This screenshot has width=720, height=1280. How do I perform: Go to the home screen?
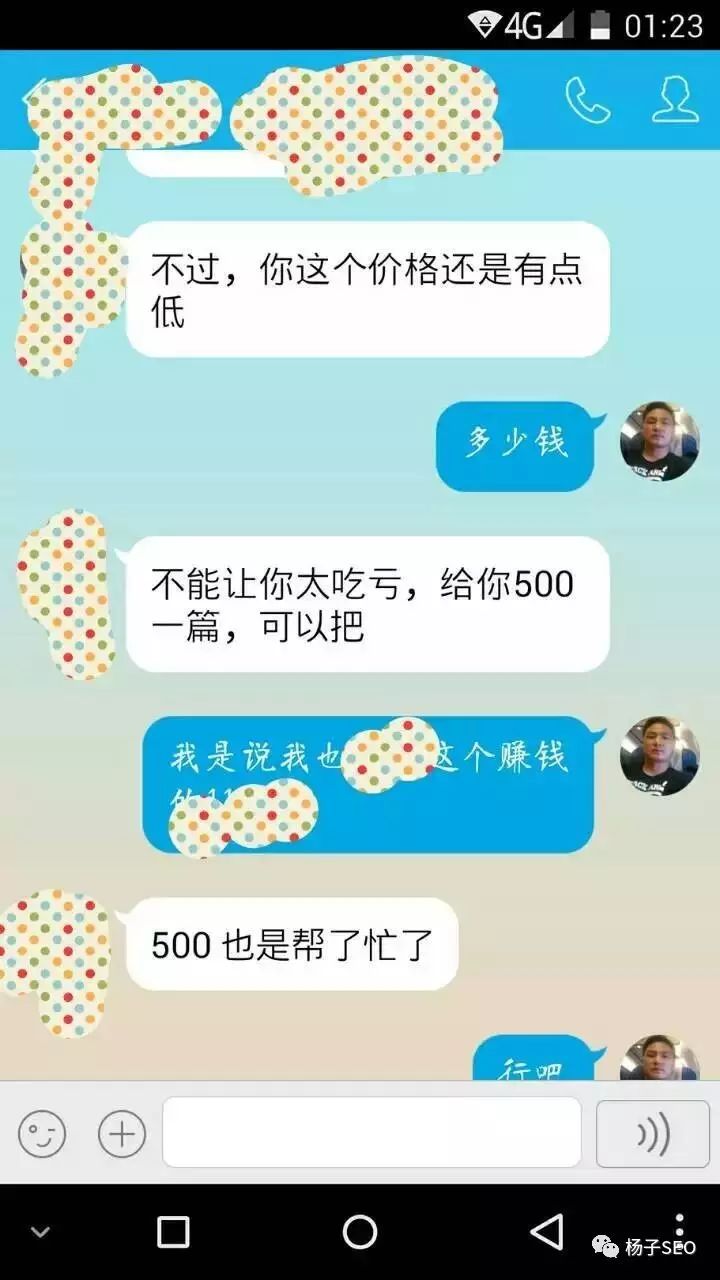[x=360, y=1232]
